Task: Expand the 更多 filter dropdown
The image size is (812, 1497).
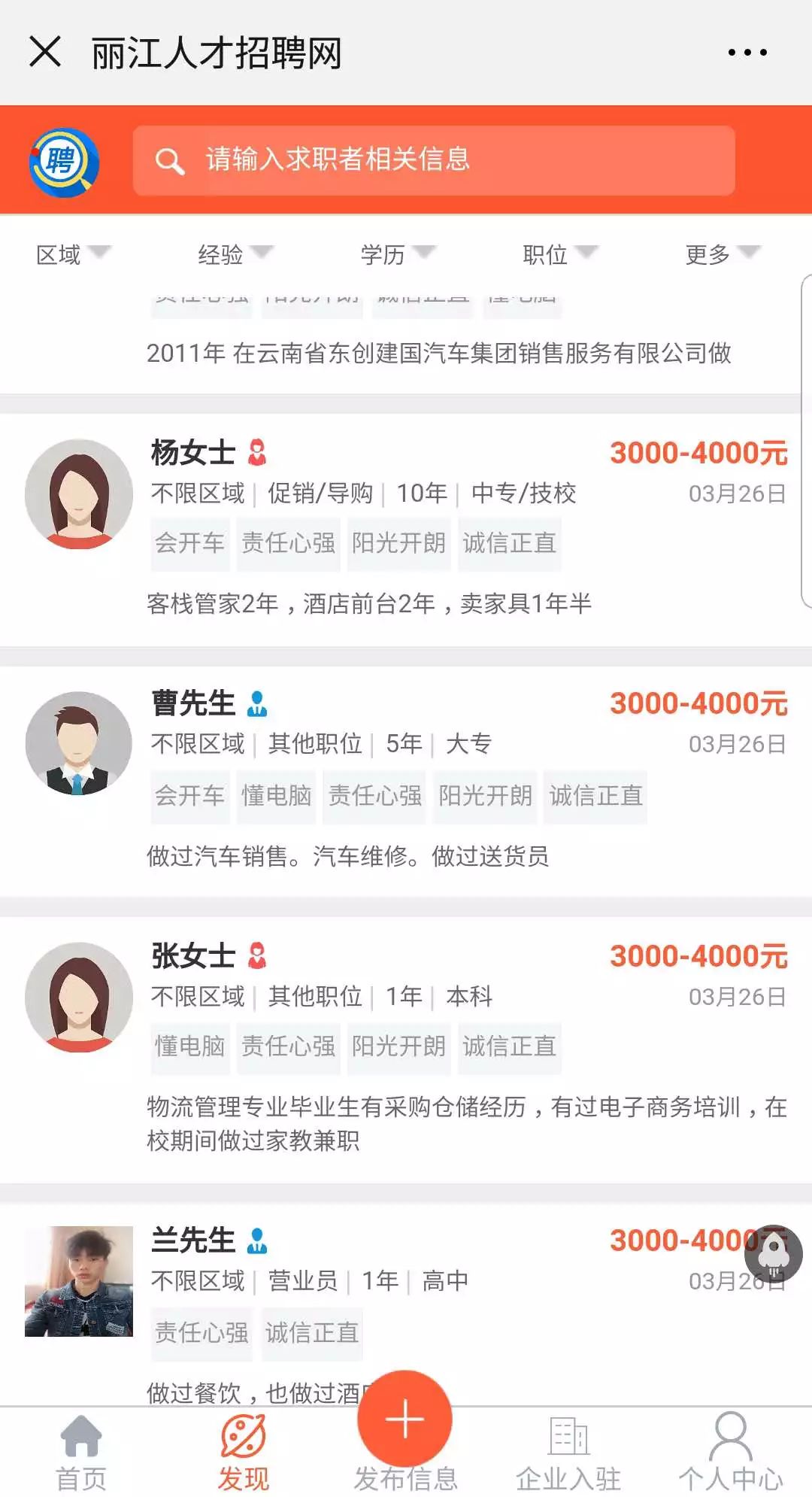Action: tap(722, 254)
